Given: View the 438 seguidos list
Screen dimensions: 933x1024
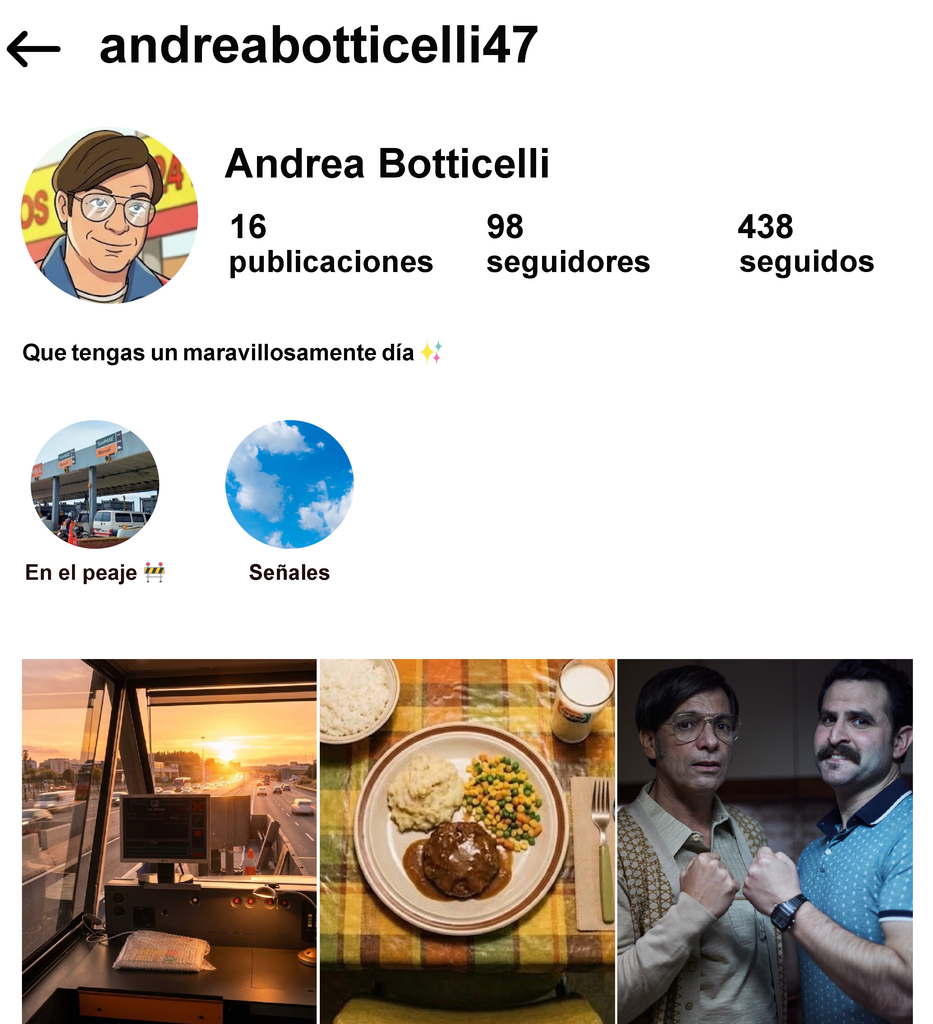Looking at the screenshot, I should 806,244.
